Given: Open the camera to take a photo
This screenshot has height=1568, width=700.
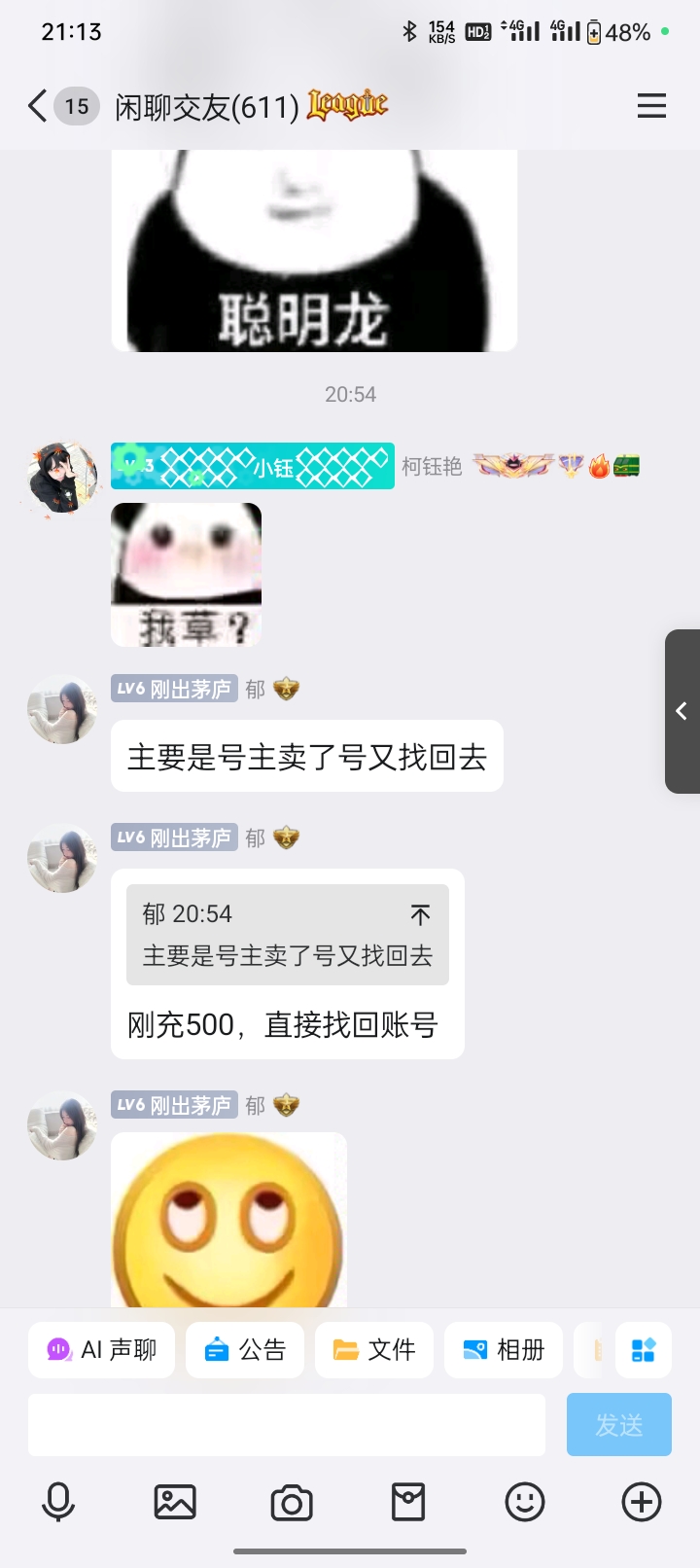Looking at the screenshot, I should tap(292, 1502).
